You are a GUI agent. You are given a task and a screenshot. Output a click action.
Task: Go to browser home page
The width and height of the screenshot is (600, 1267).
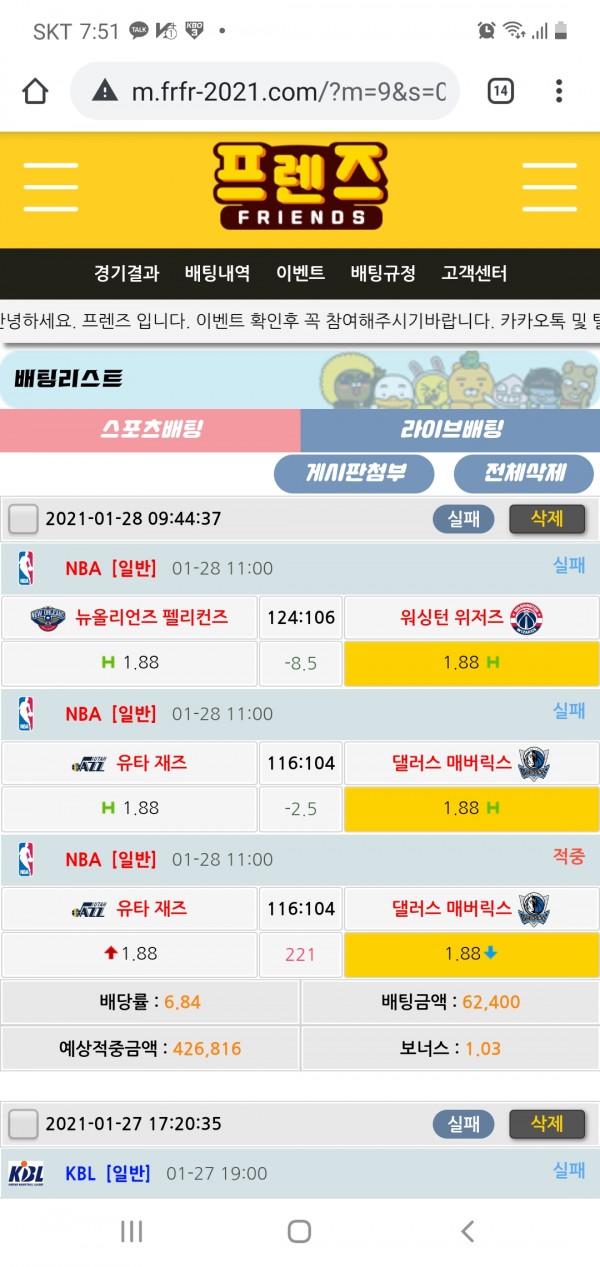click(x=35, y=92)
